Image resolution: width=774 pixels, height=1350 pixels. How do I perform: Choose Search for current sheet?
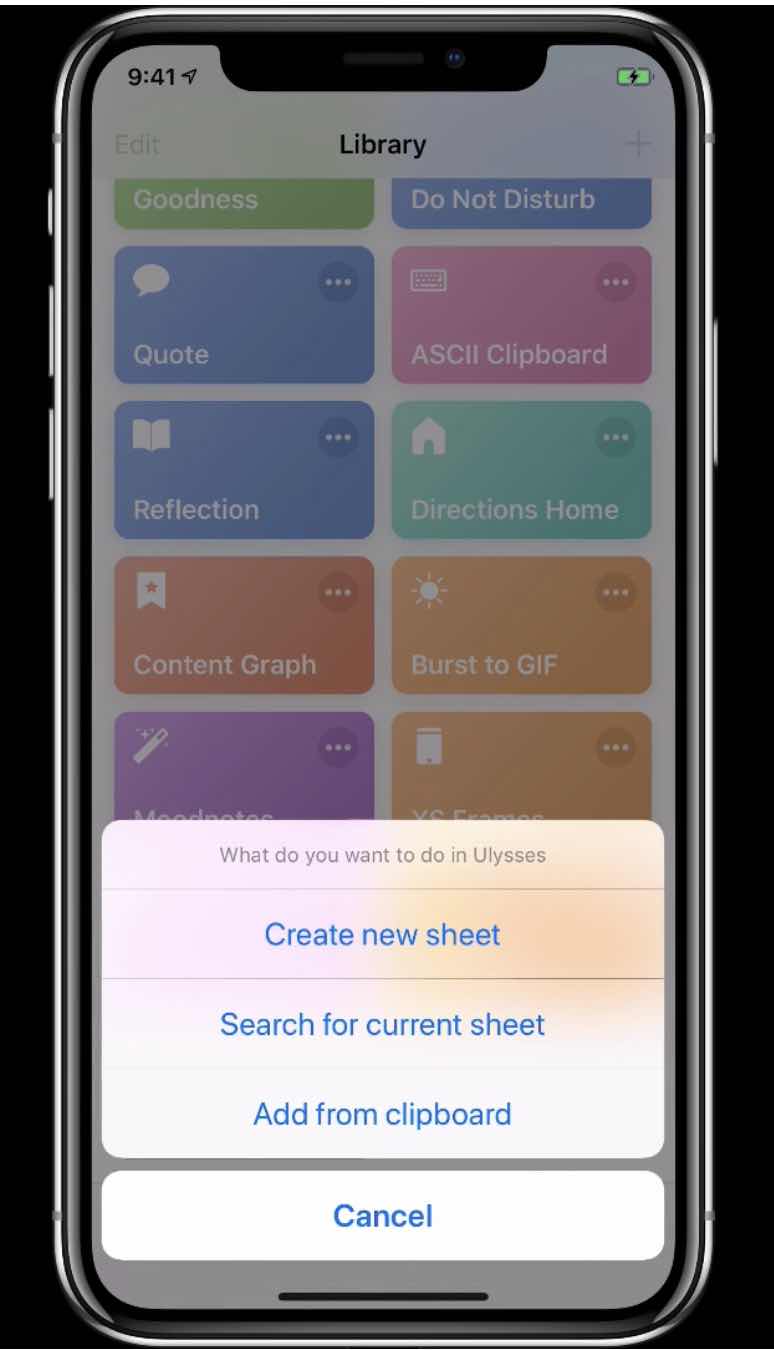[x=382, y=1025]
